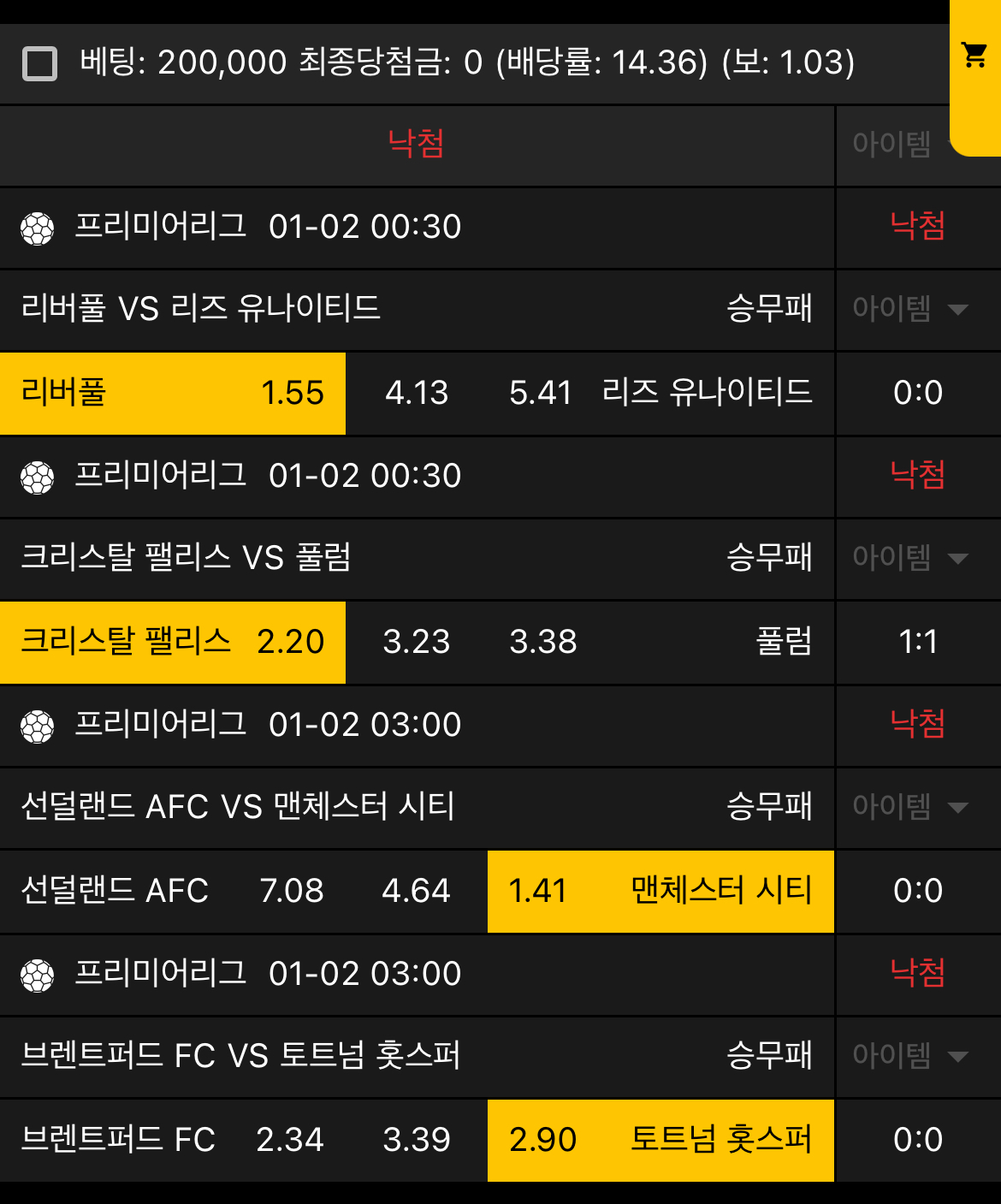The image size is (1001, 1204).
Task: Open the shopping cart
Action: click(x=974, y=56)
